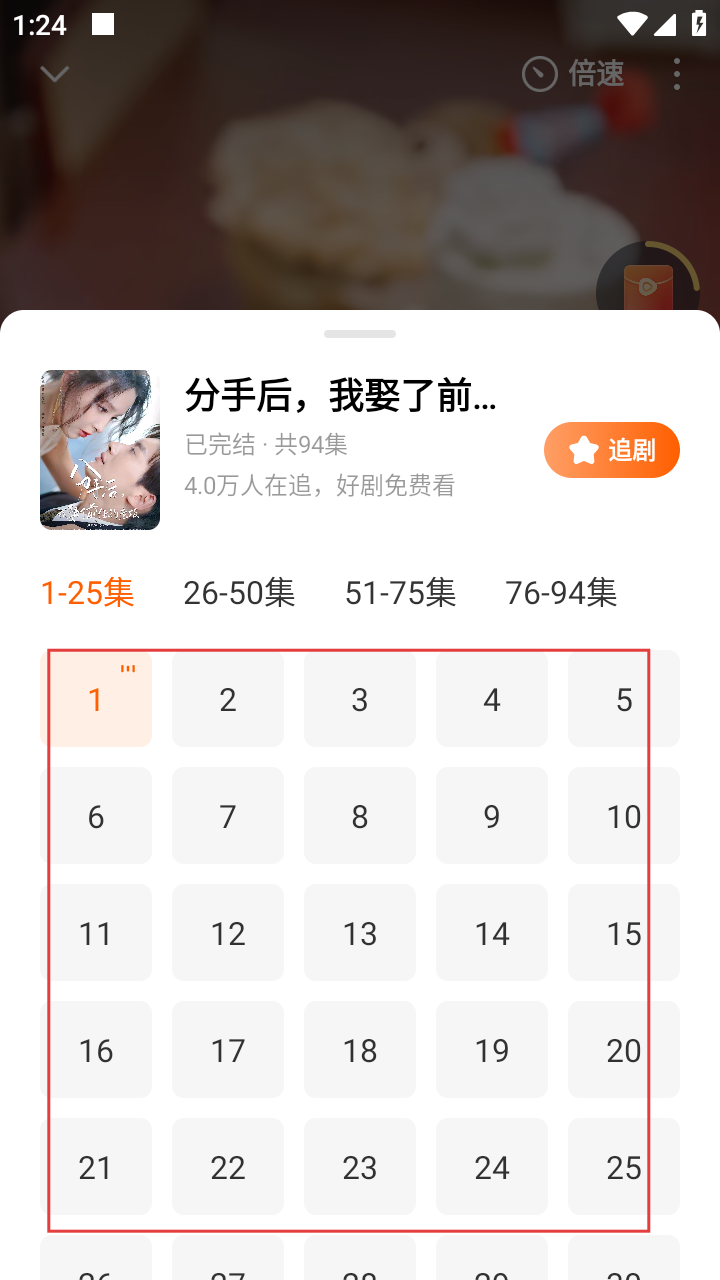
Task: Jump to episode 25
Action: pyautogui.click(x=623, y=1167)
